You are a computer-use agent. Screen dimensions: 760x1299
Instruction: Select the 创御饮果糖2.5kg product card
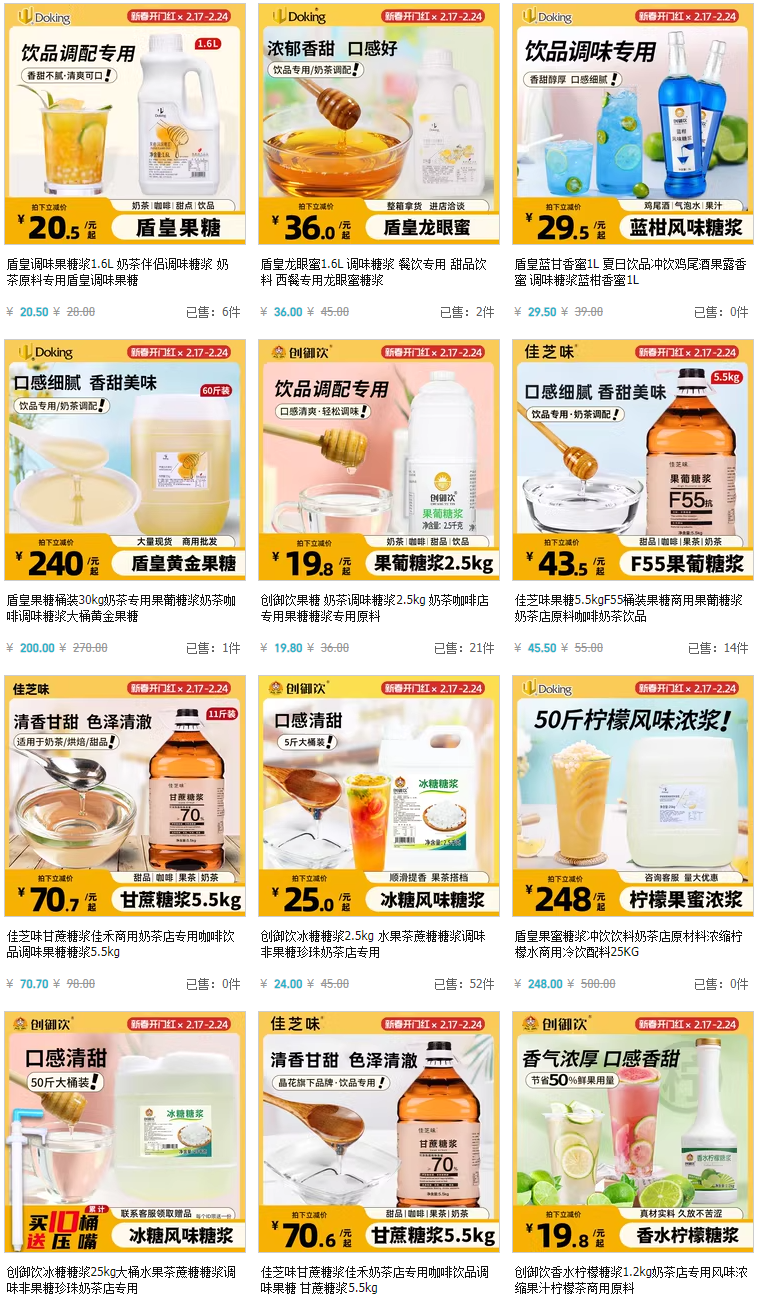pos(379,461)
